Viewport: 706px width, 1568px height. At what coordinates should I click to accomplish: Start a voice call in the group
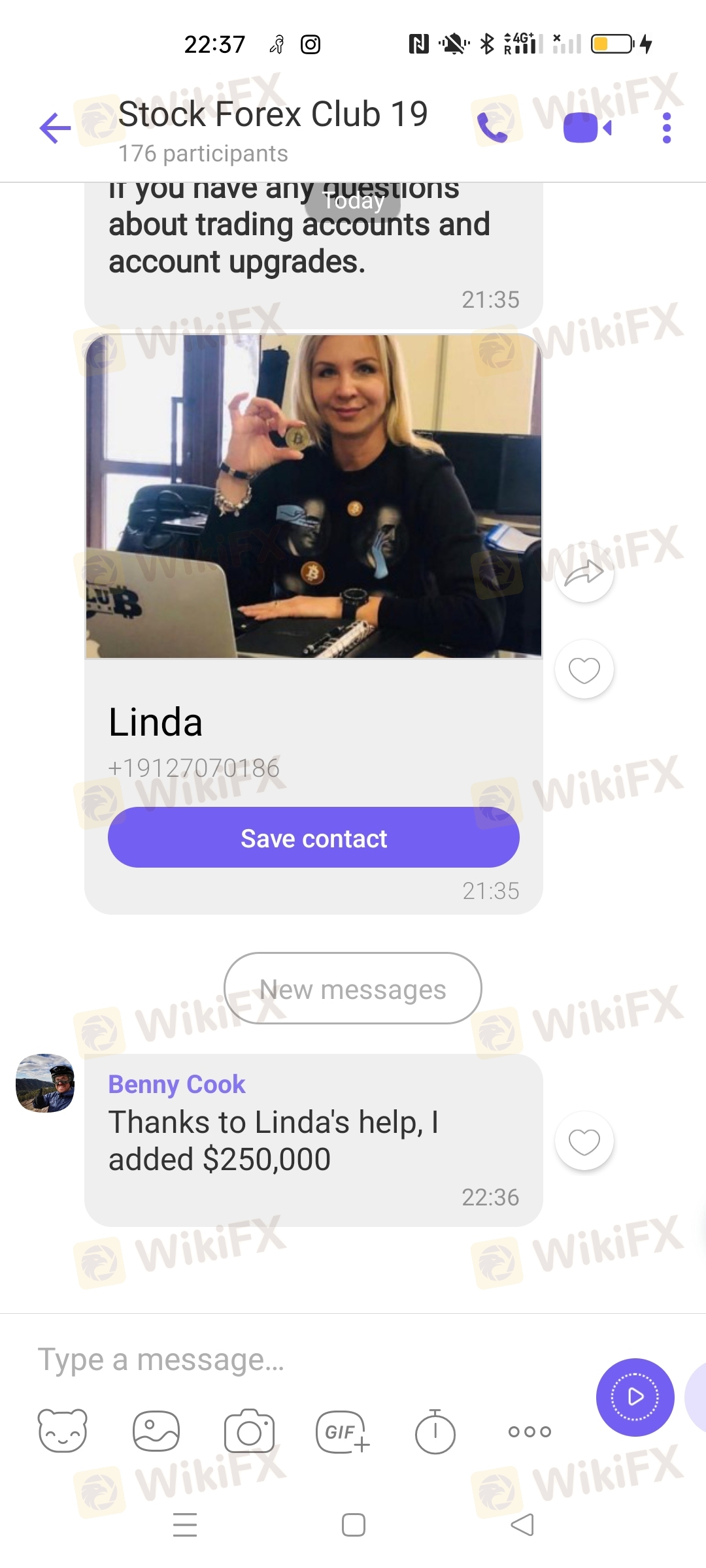492,127
